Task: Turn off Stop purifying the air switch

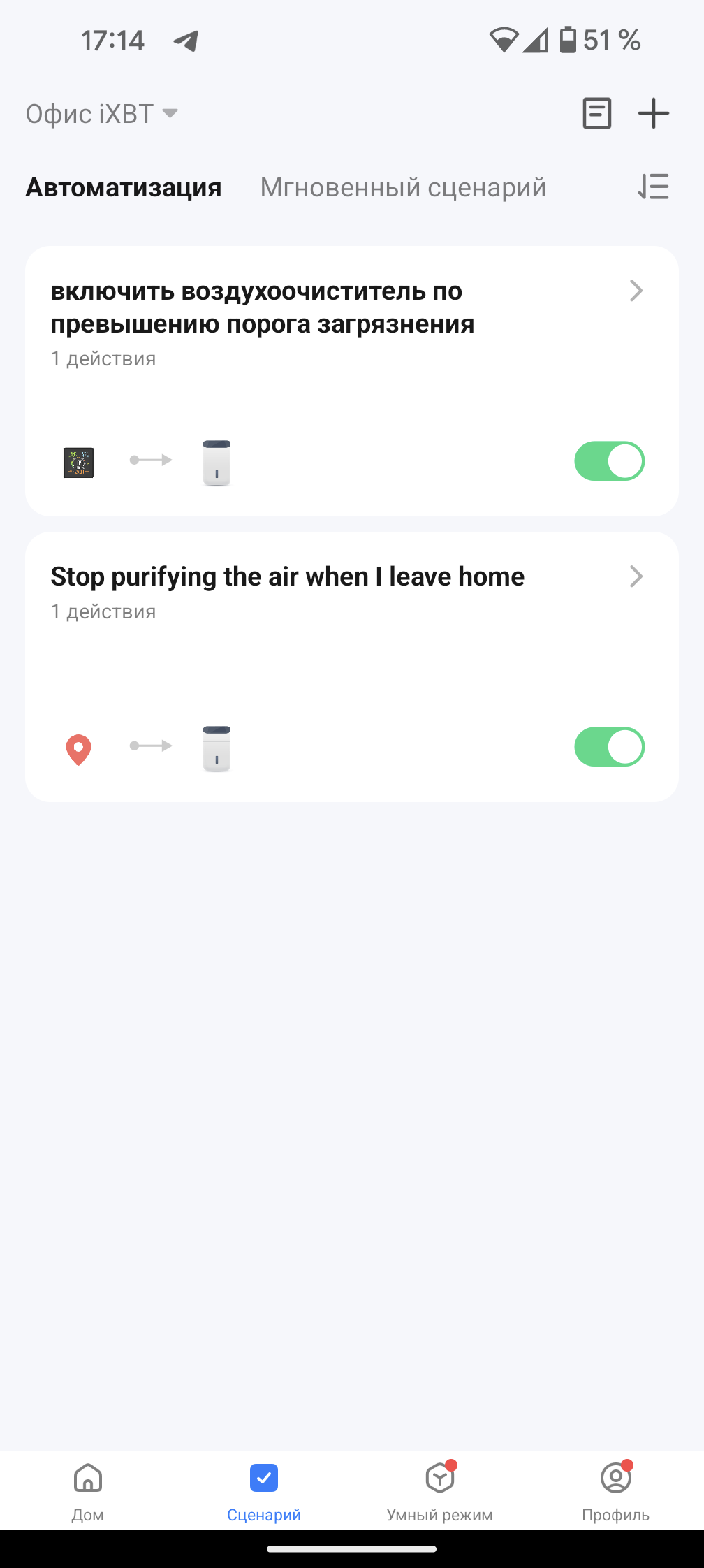Action: click(609, 747)
